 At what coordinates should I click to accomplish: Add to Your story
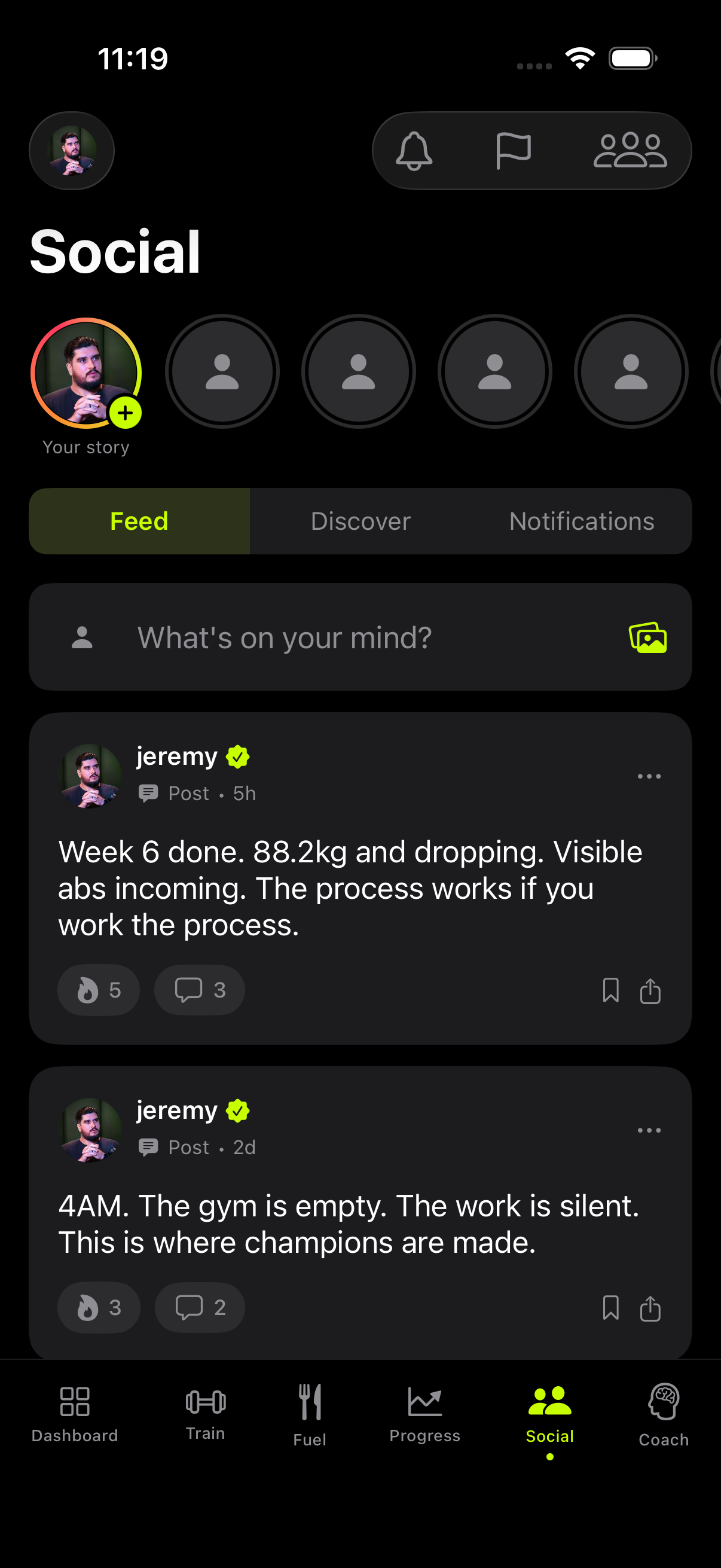(125, 413)
